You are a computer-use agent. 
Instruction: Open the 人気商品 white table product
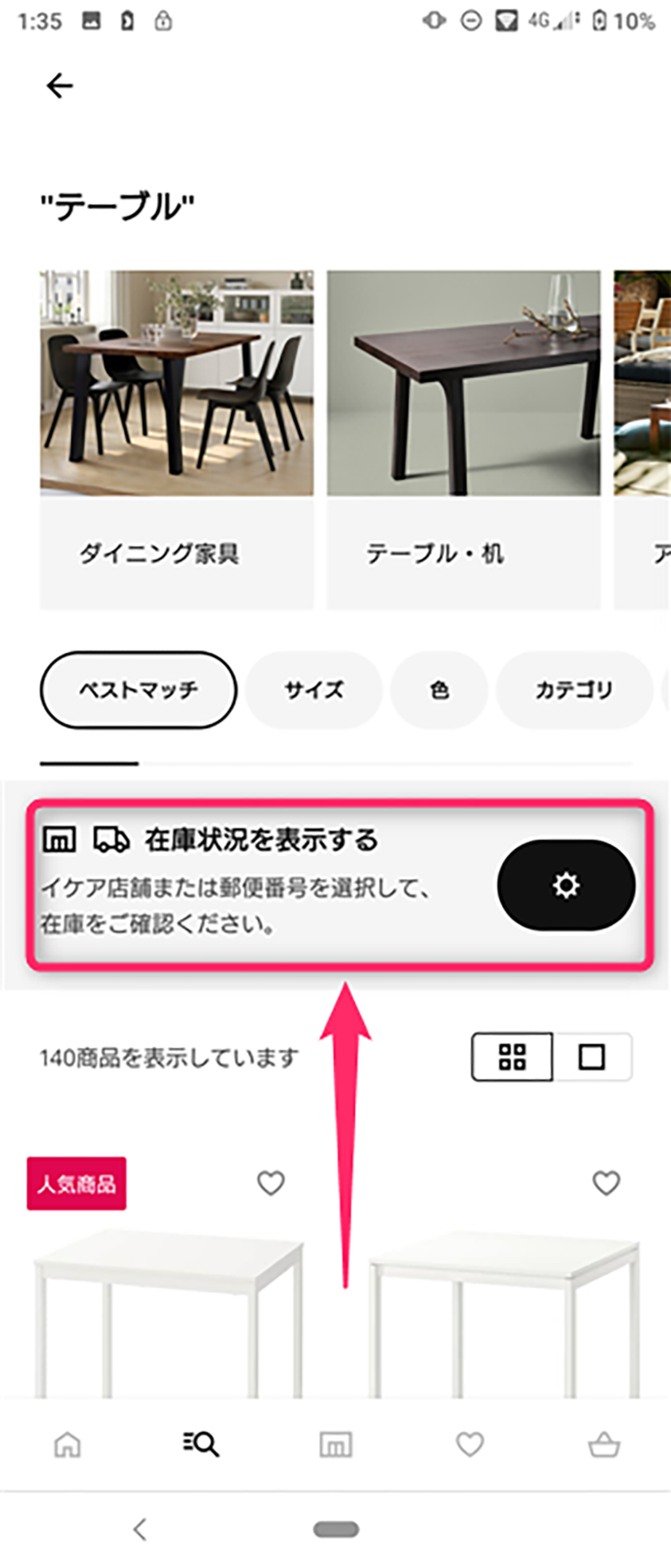tap(168, 1313)
